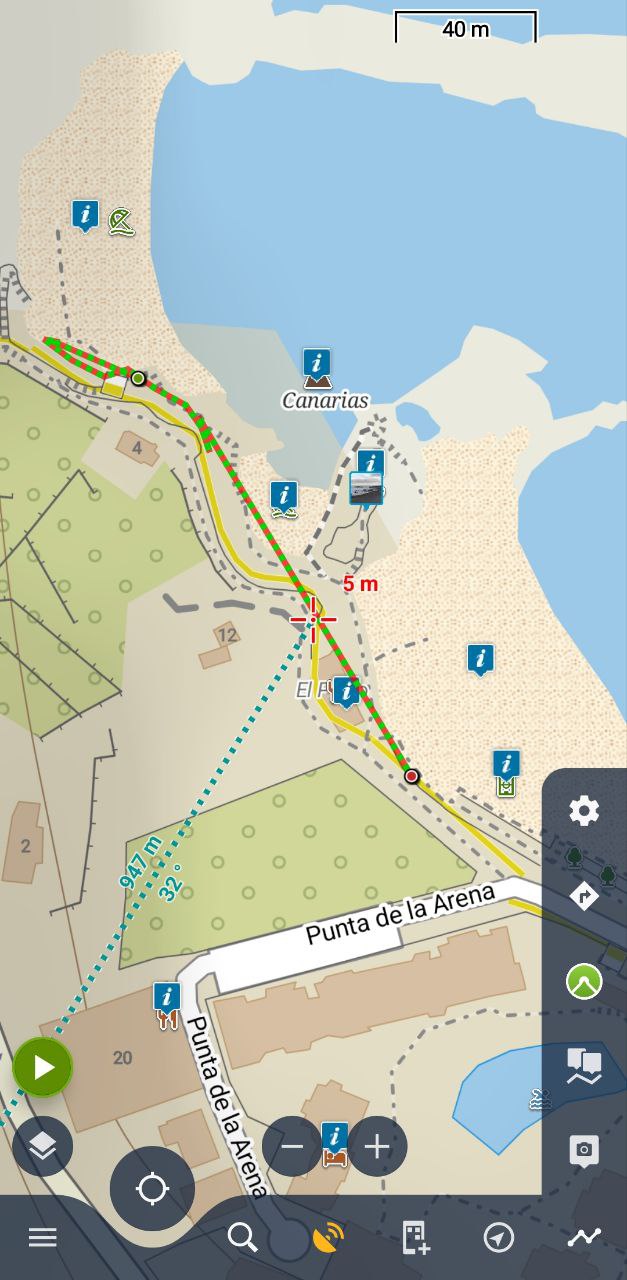
Task: Open the photo marker on the map
Action: [x=366, y=487]
